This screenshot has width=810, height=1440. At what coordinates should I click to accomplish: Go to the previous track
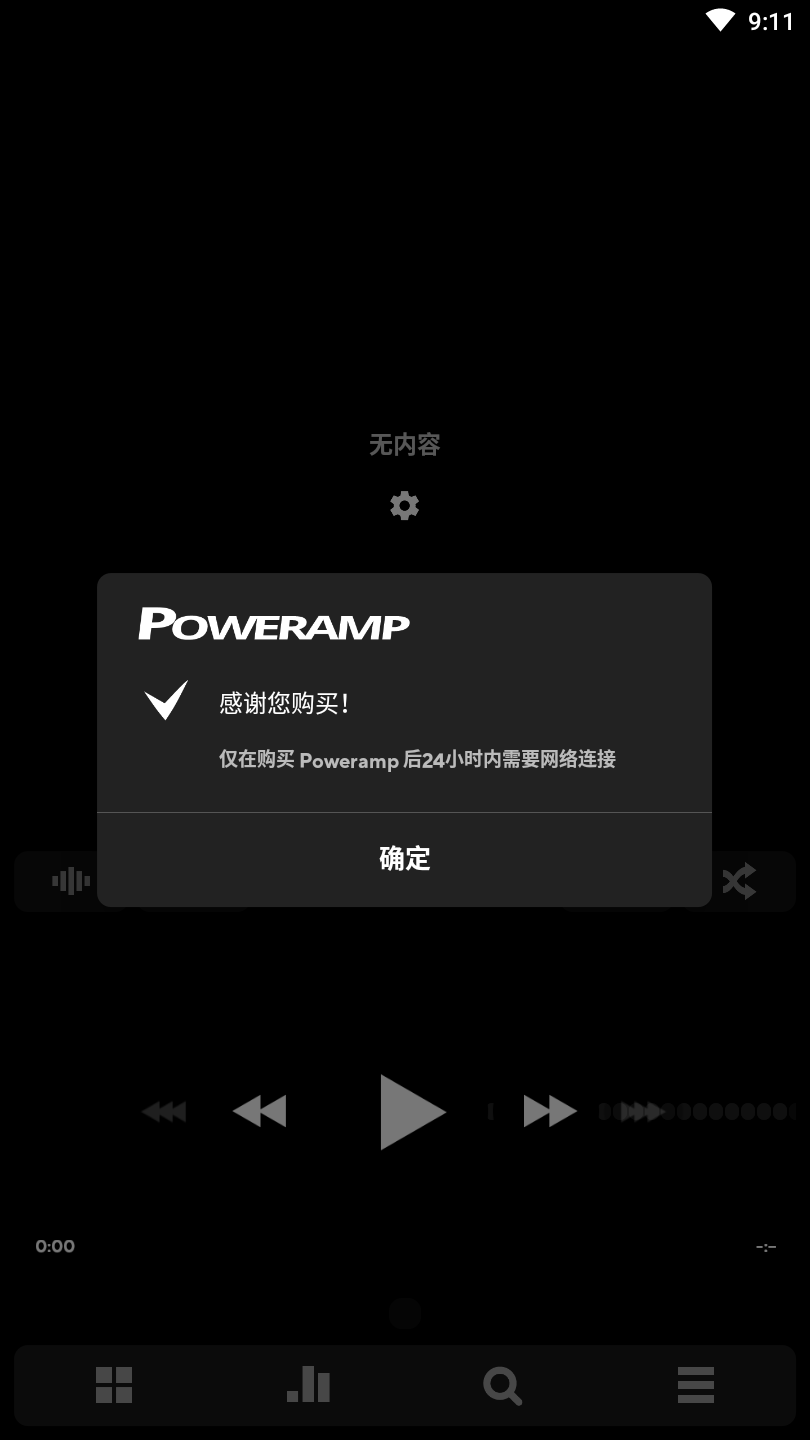pos(259,1111)
